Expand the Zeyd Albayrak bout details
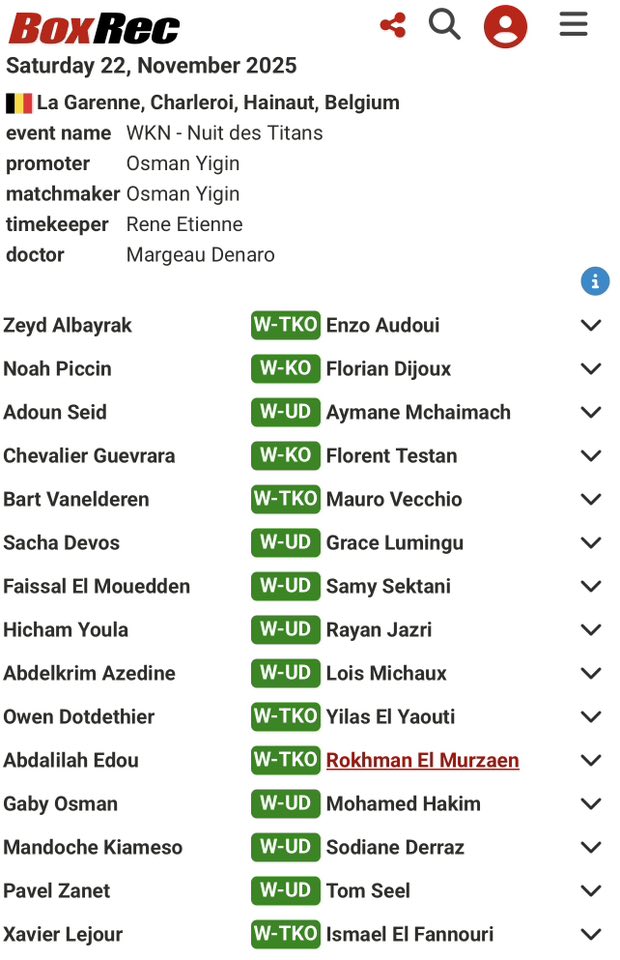 (x=591, y=325)
